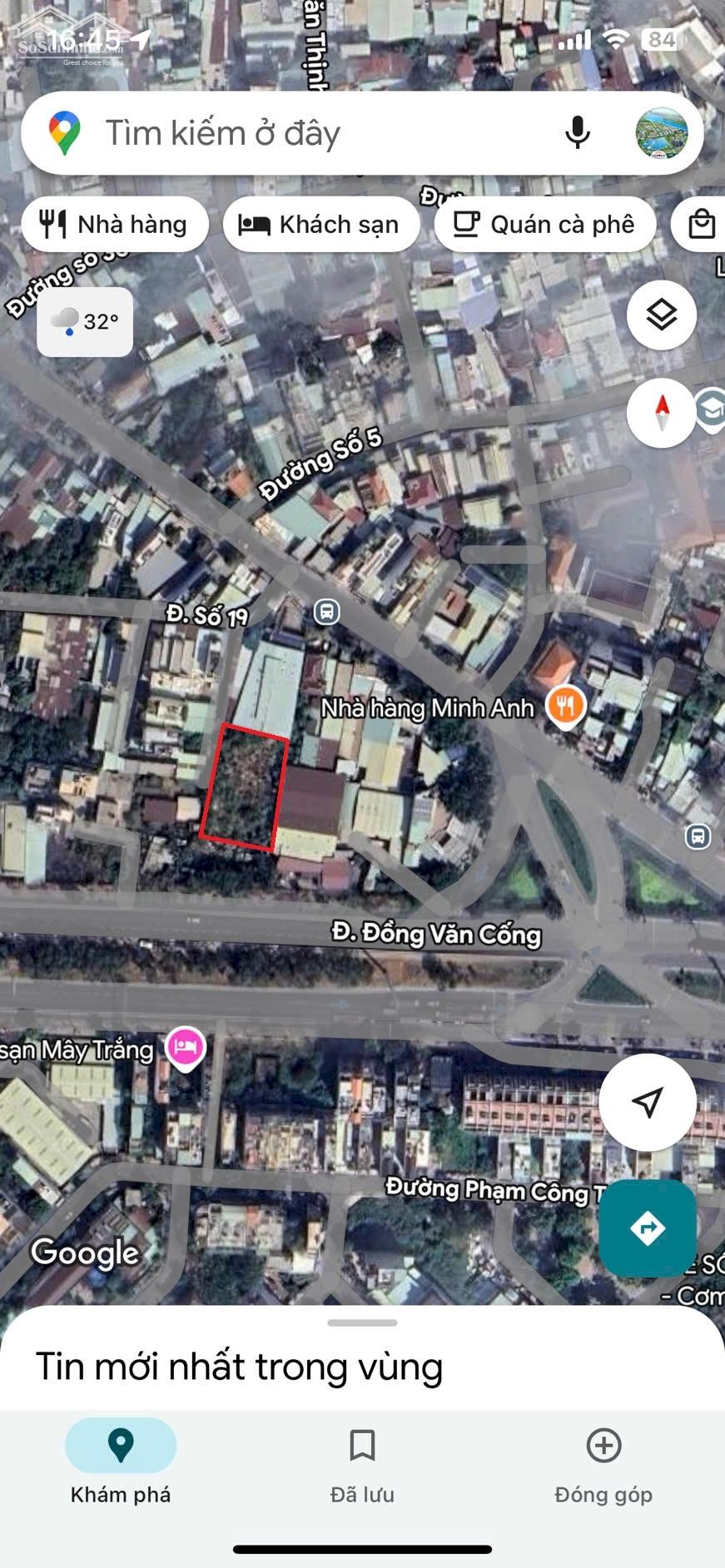Open the Mây Trắng hotel pin
Image resolution: width=725 pixels, height=1568 pixels.
coord(186,1049)
